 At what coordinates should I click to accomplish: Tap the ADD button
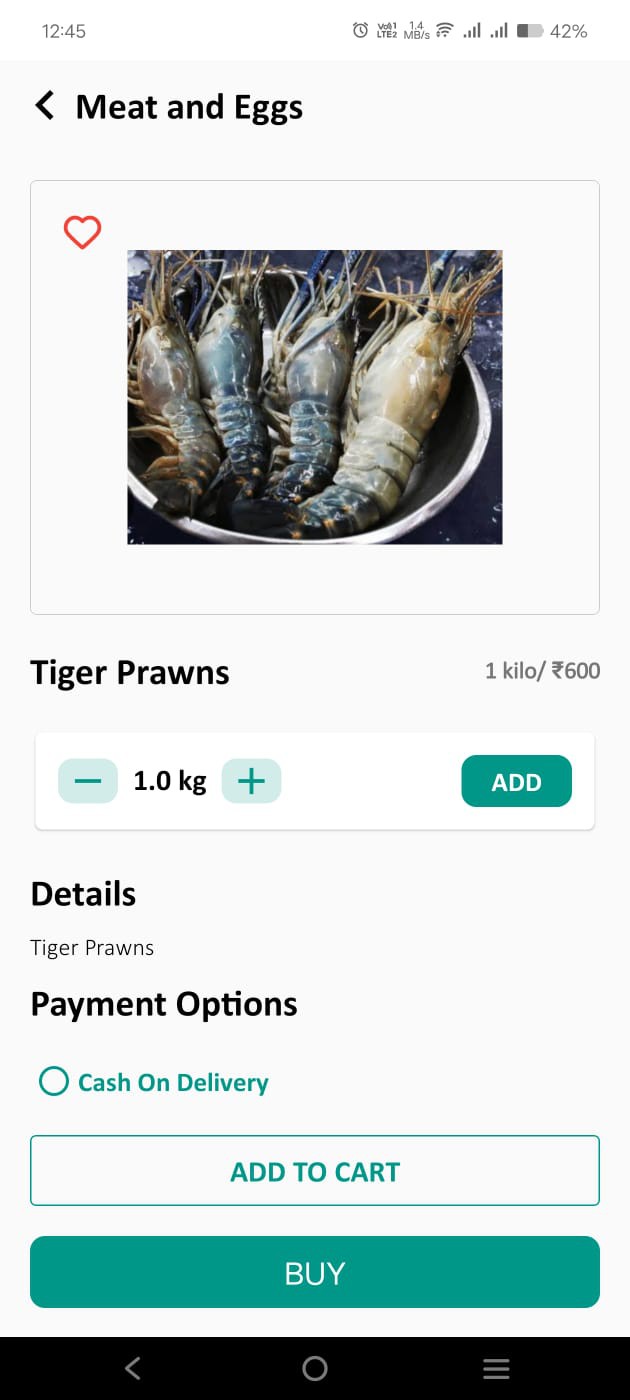coord(516,781)
